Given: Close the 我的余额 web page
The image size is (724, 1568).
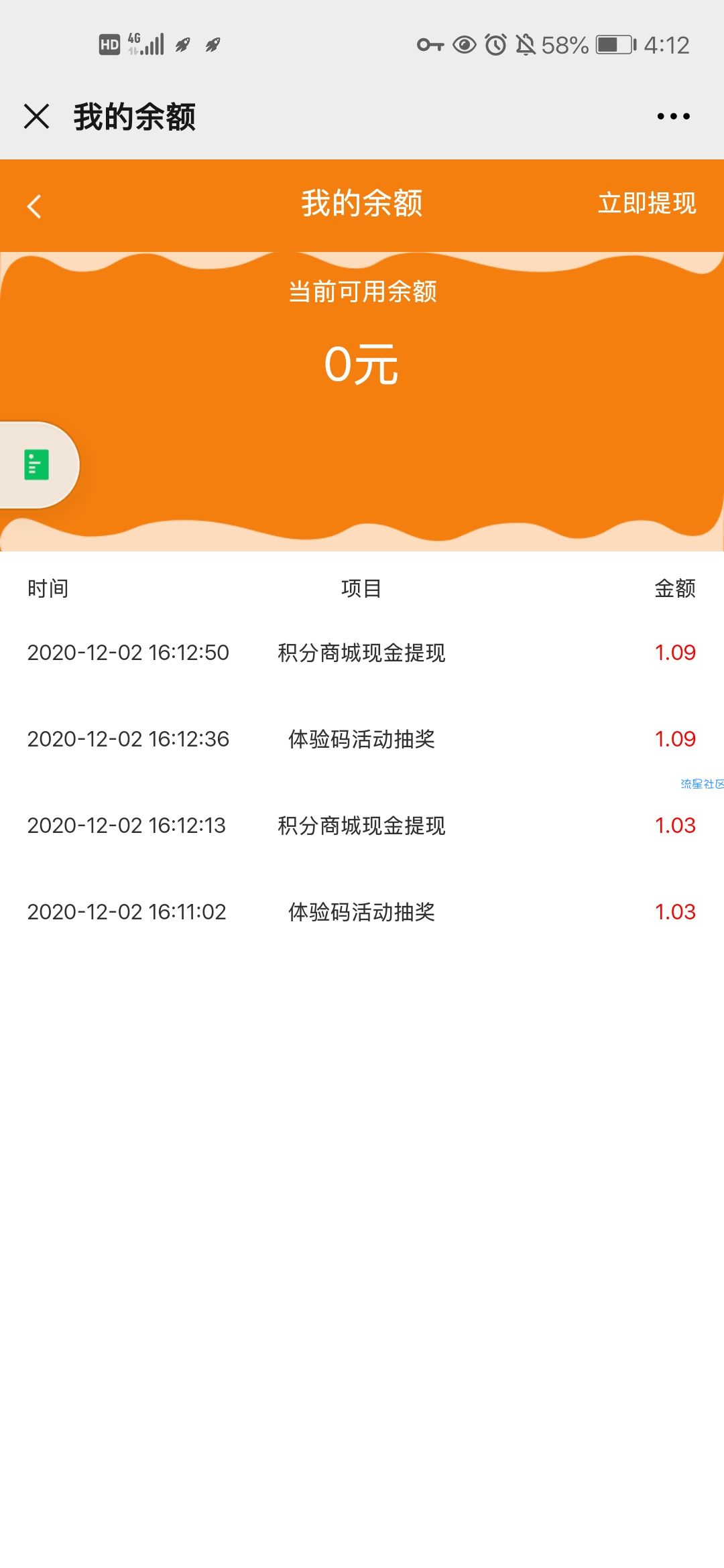Looking at the screenshot, I should click(36, 116).
